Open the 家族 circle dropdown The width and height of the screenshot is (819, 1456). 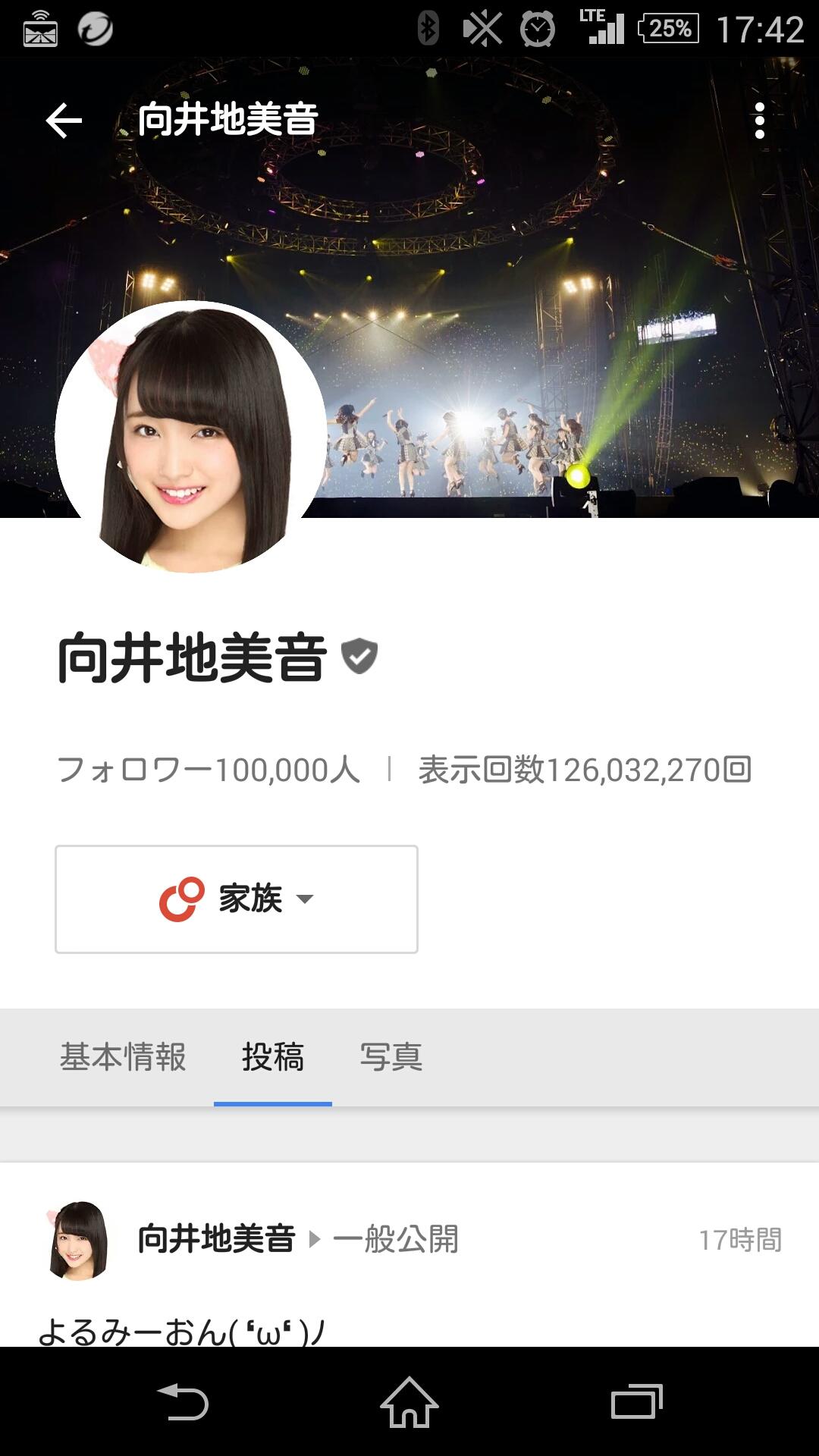click(x=237, y=899)
